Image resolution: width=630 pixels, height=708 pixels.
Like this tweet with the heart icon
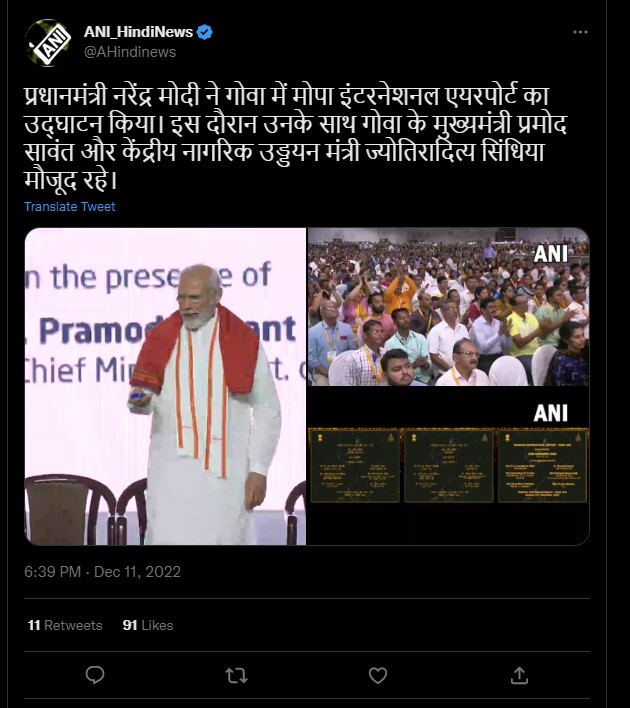[x=378, y=676]
